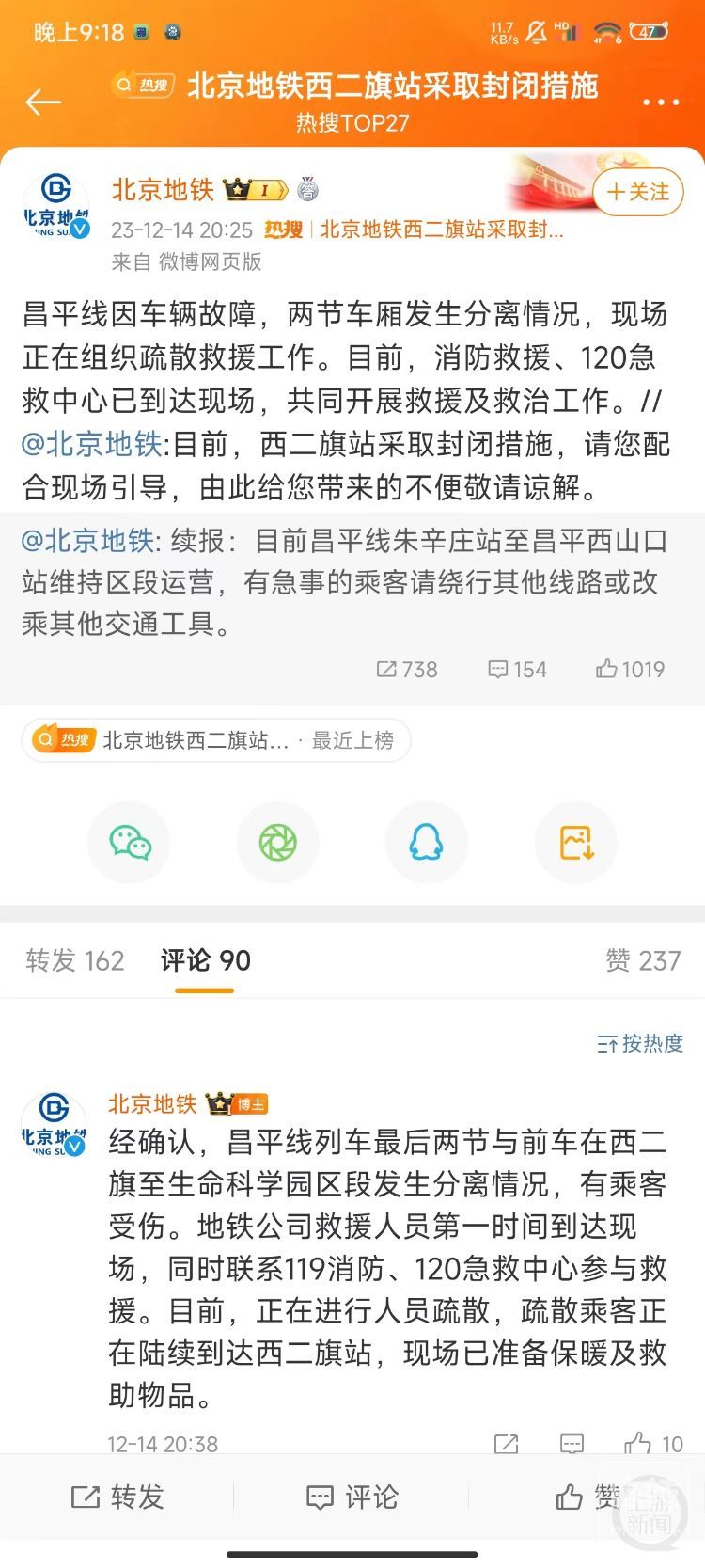This screenshot has height=1568, width=705.
Task: Tap 转发 in the bottom bar
Action: (x=117, y=1497)
